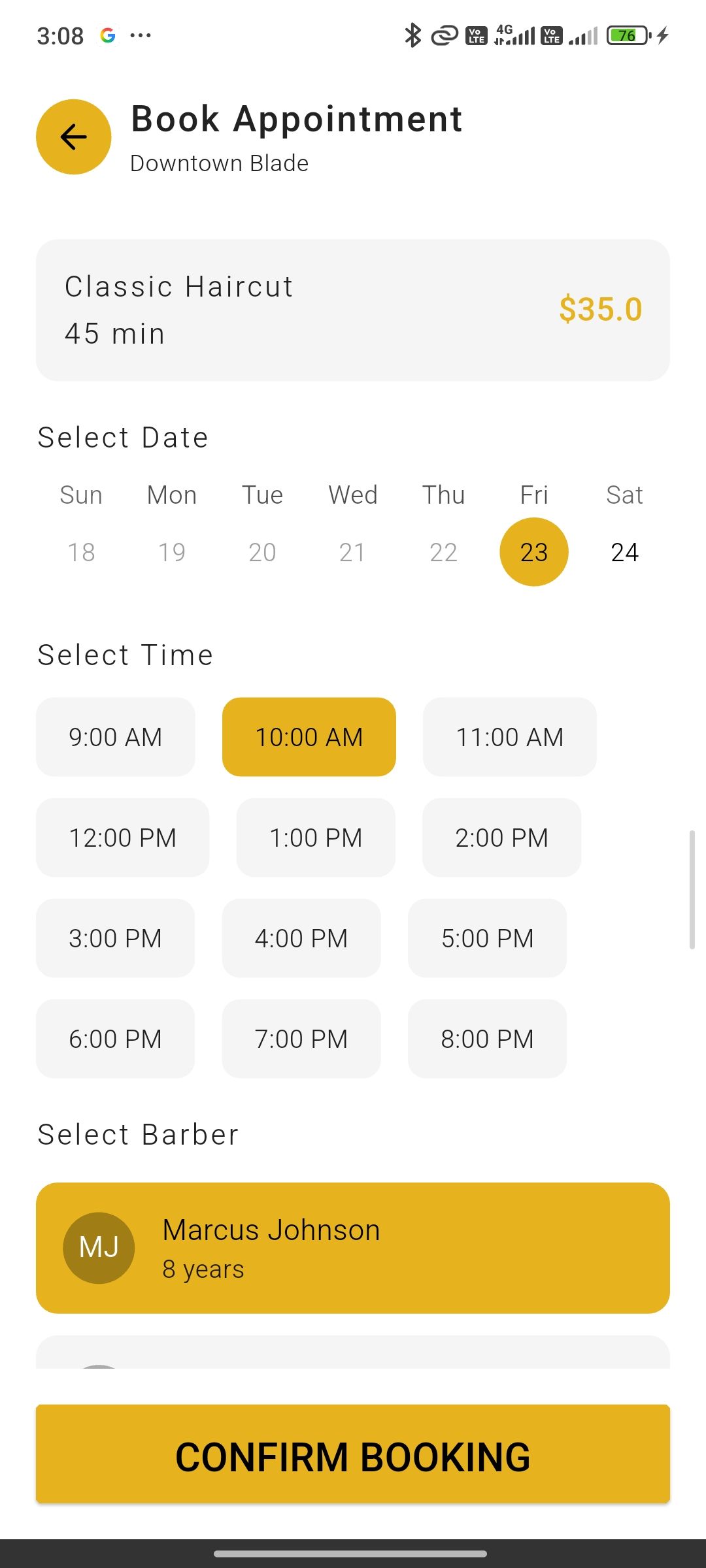The width and height of the screenshot is (706, 1568).
Task: Pick the 9:00 AM time slot
Action: click(115, 737)
